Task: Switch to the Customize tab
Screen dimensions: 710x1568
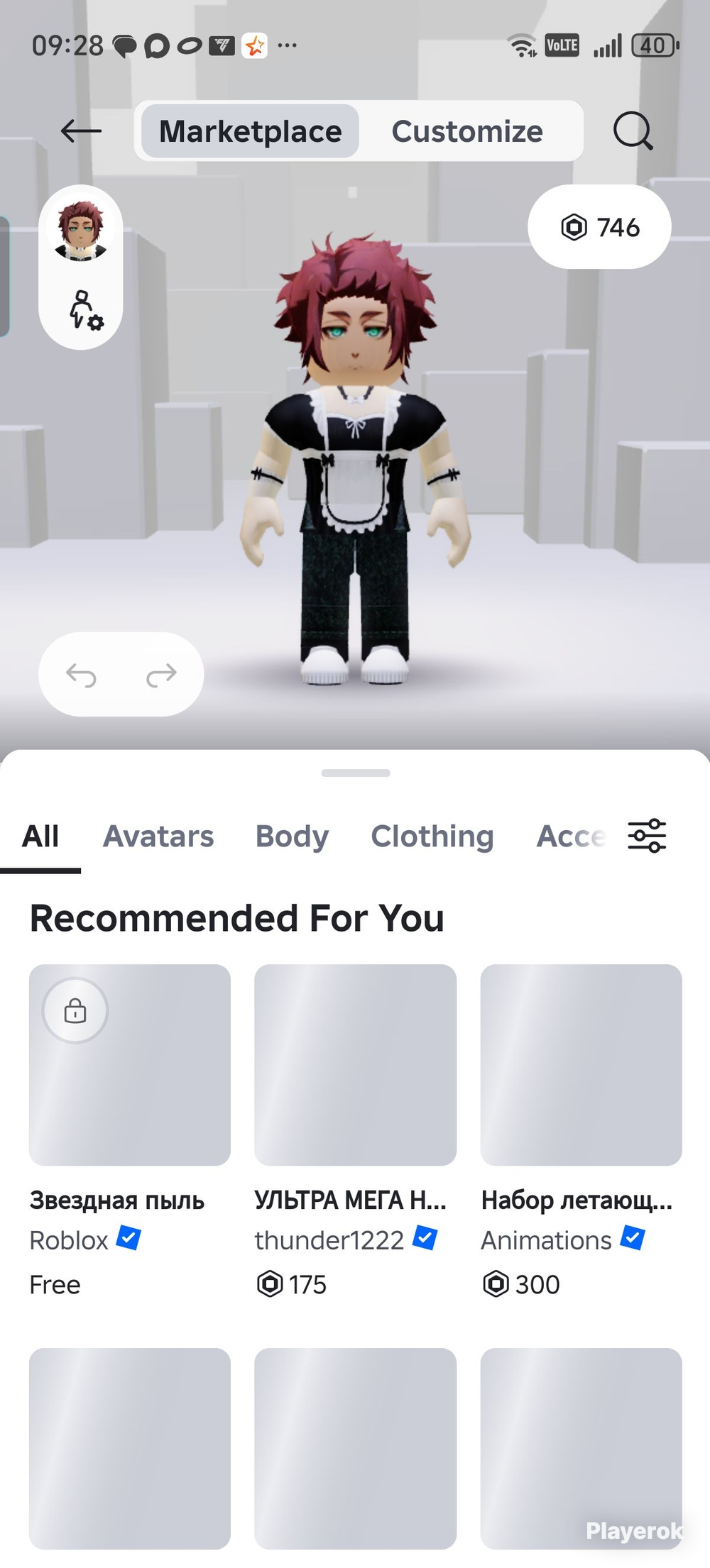Action: (x=467, y=131)
